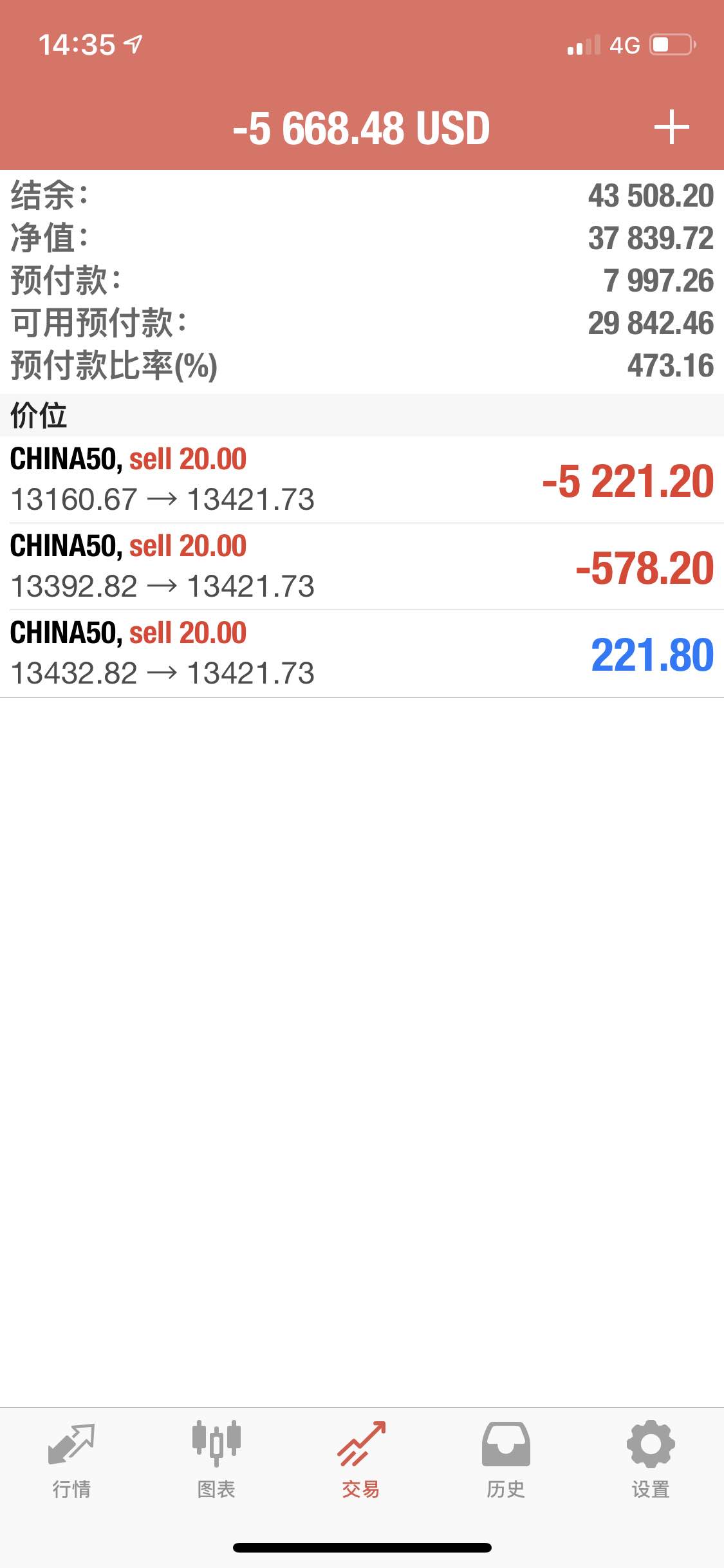Switch to the 图表 chart tab
The image size is (724, 1568).
[x=216, y=1459]
